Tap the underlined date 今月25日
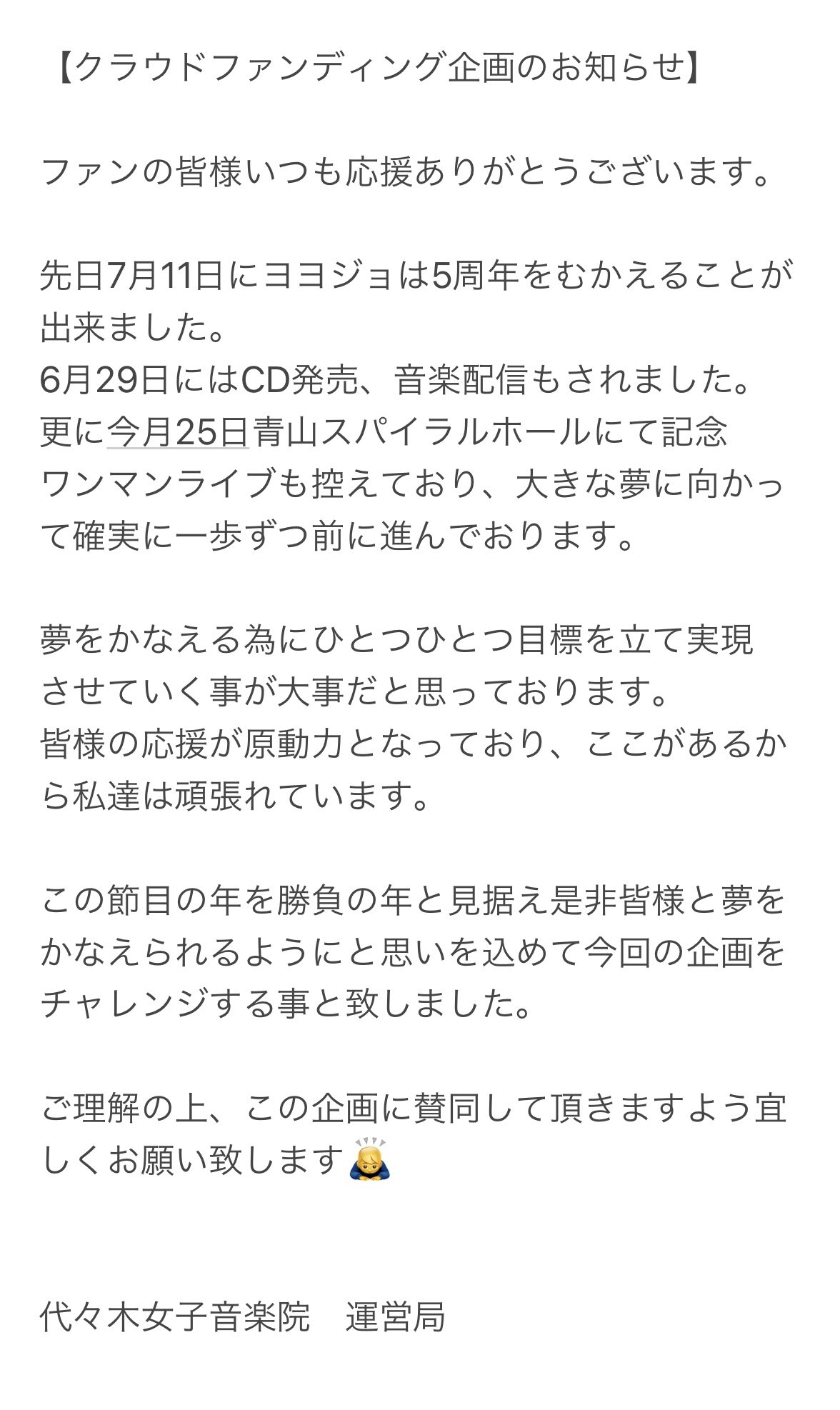This screenshot has height=1410, width=840. (x=178, y=432)
